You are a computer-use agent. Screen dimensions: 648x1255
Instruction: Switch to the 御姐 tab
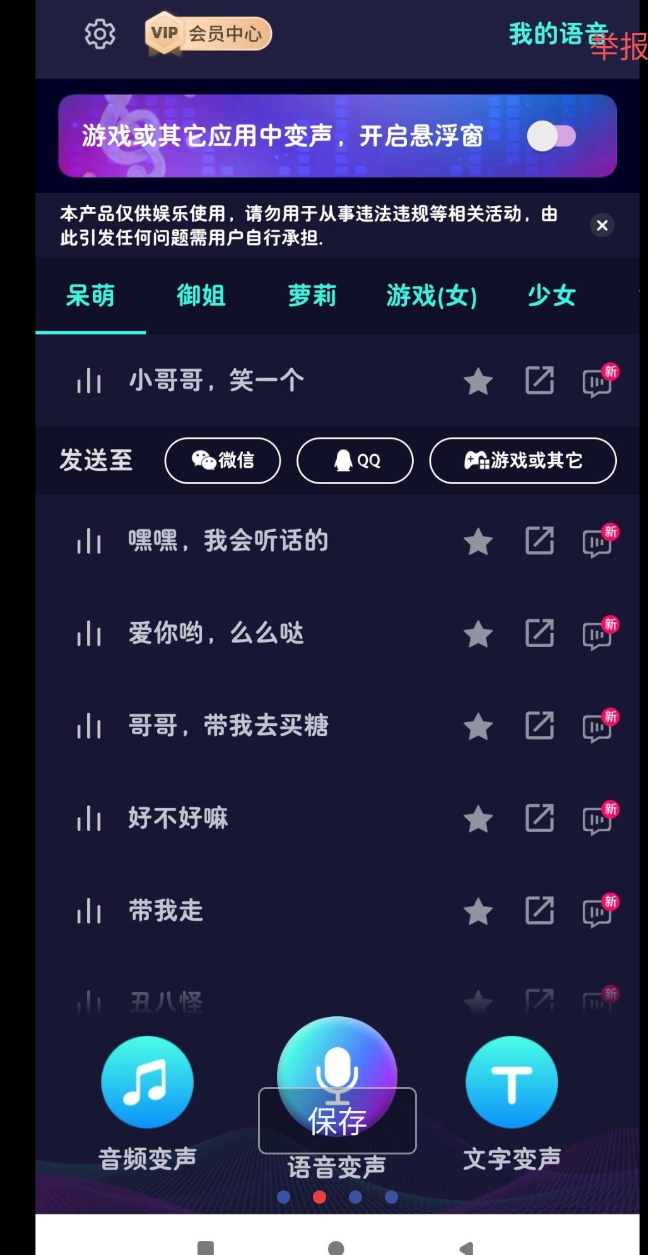click(x=201, y=296)
